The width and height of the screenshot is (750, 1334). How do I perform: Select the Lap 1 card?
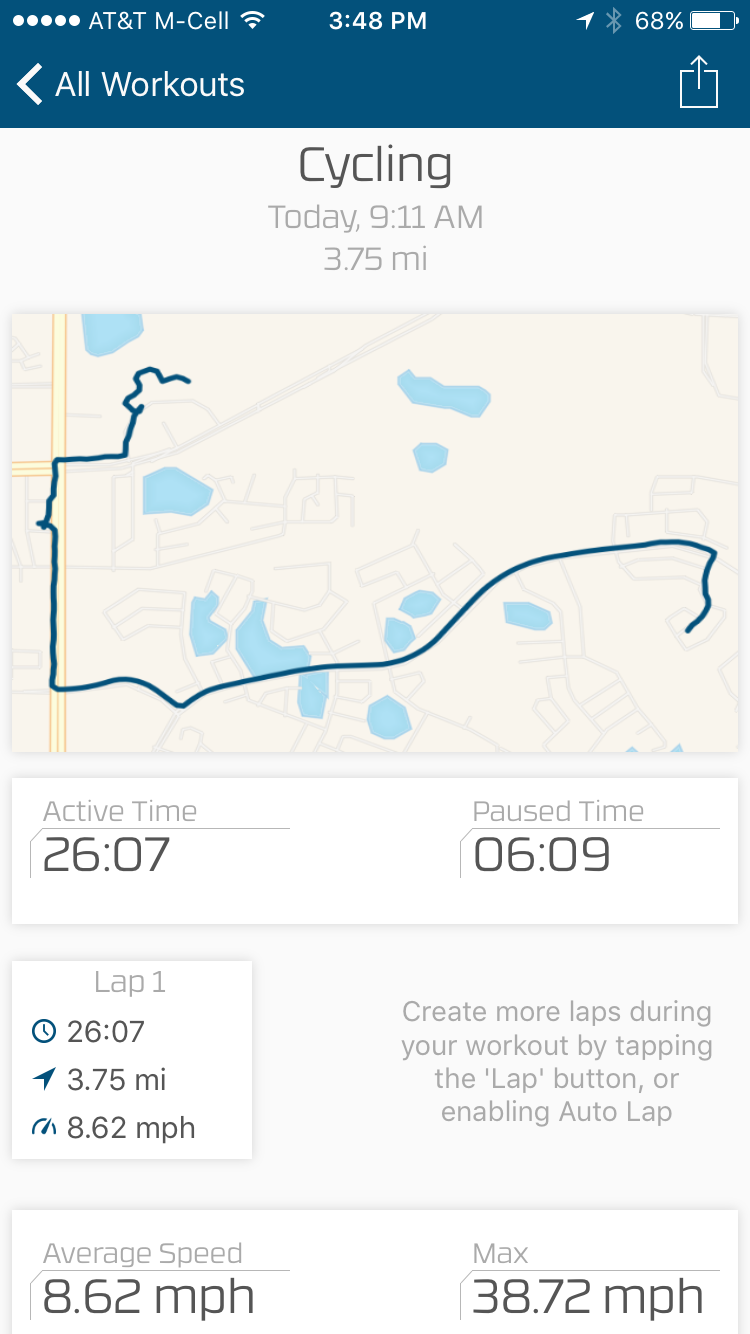pos(132,1060)
